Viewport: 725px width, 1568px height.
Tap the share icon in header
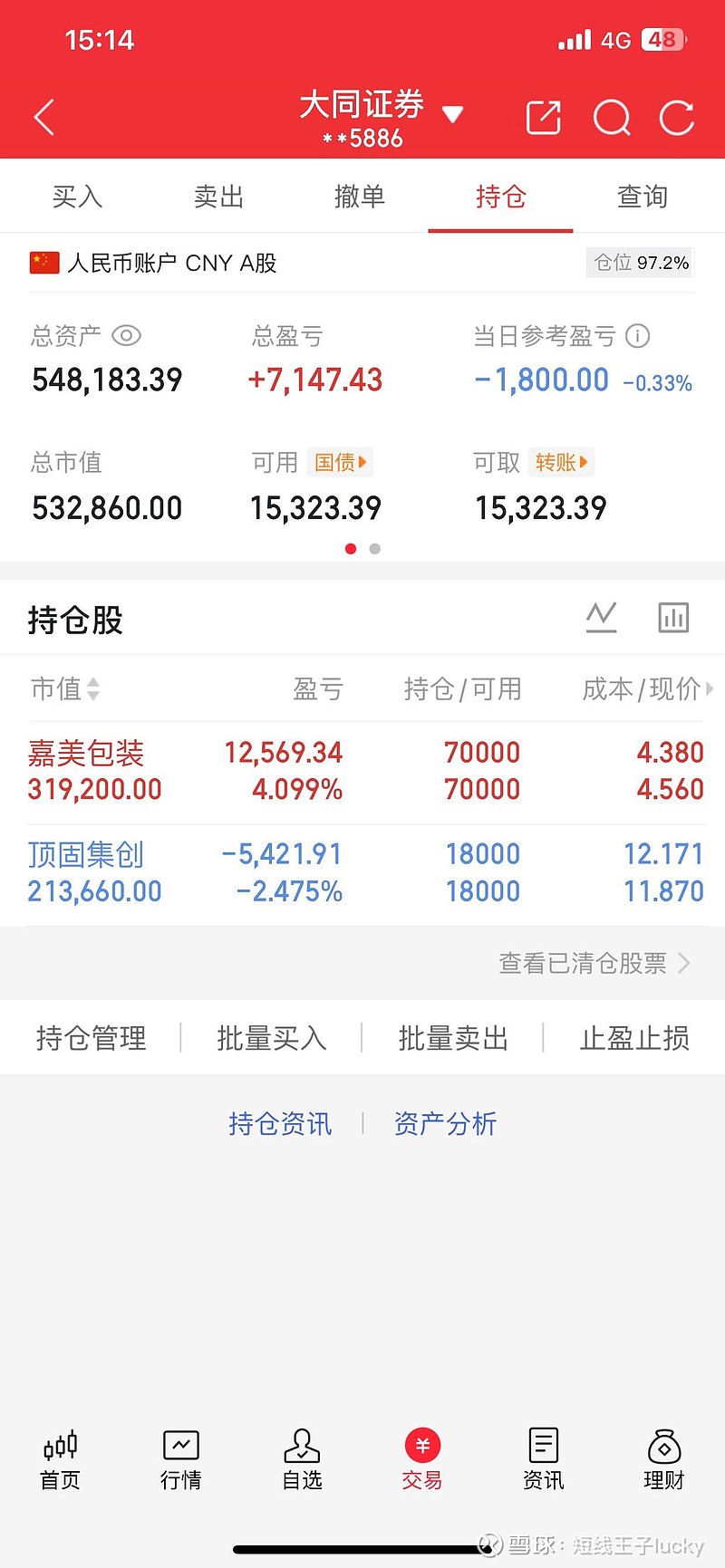pos(544,118)
